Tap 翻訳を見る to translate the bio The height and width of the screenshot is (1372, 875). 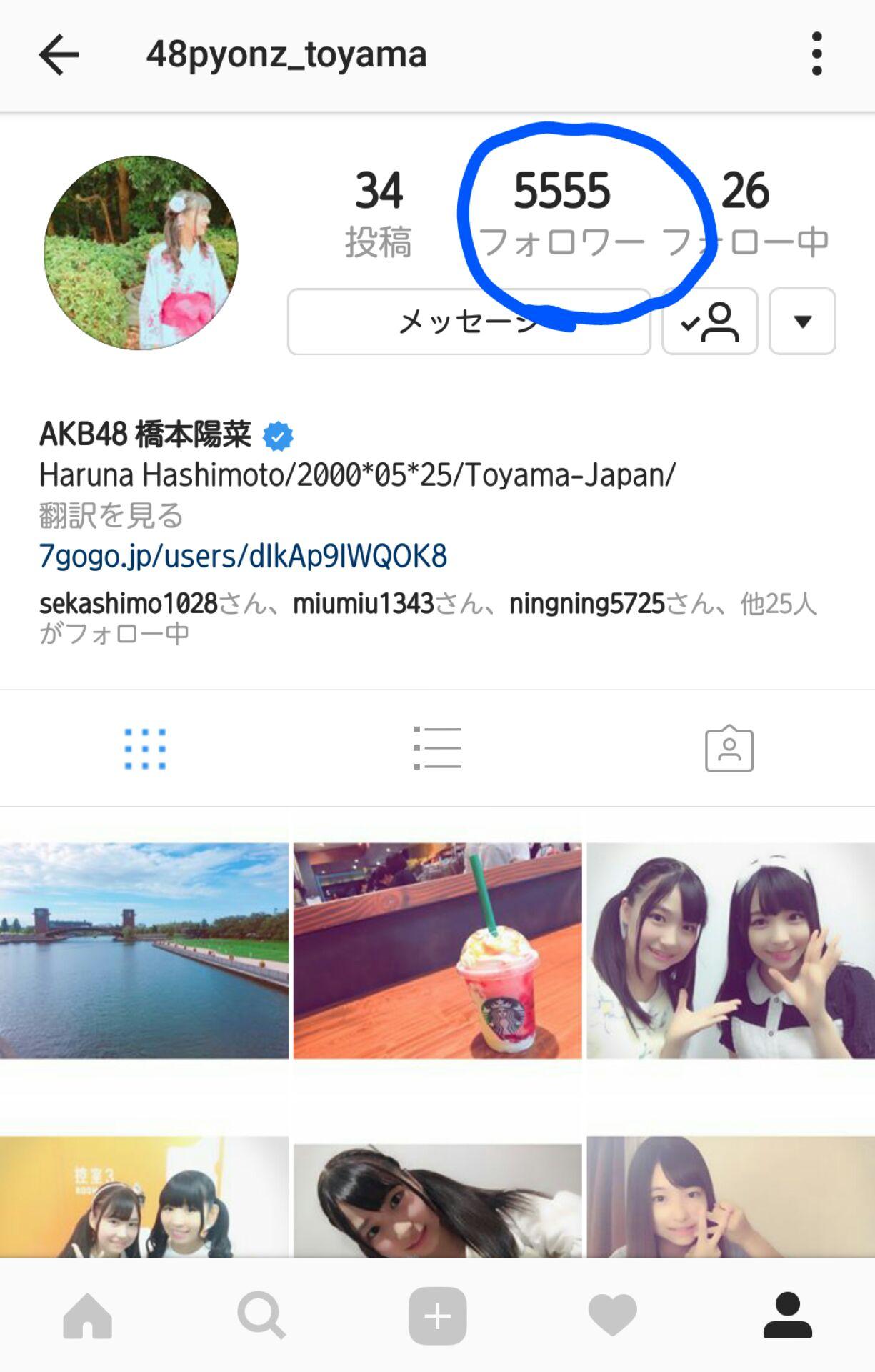[x=111, y=515]
